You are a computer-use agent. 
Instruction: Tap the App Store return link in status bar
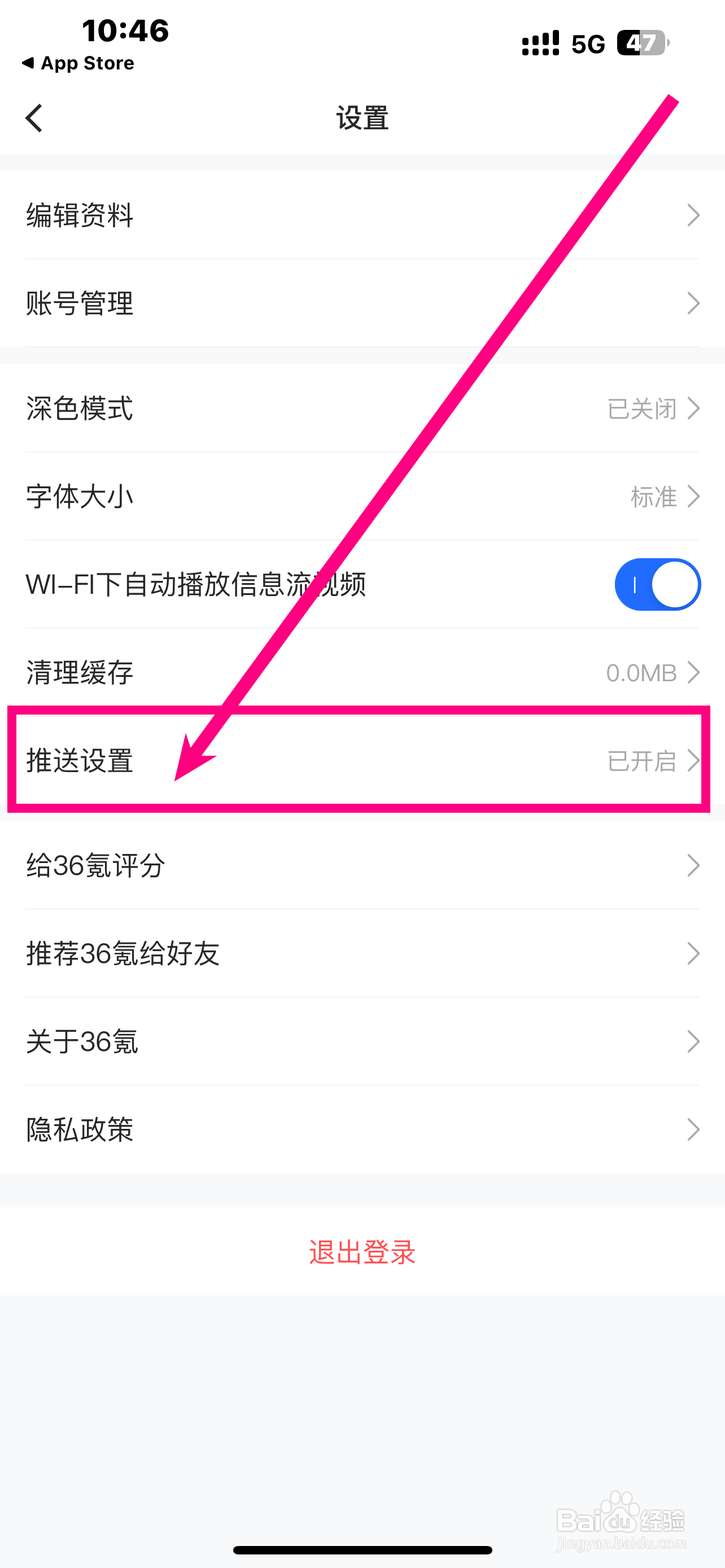pos(78,63)
